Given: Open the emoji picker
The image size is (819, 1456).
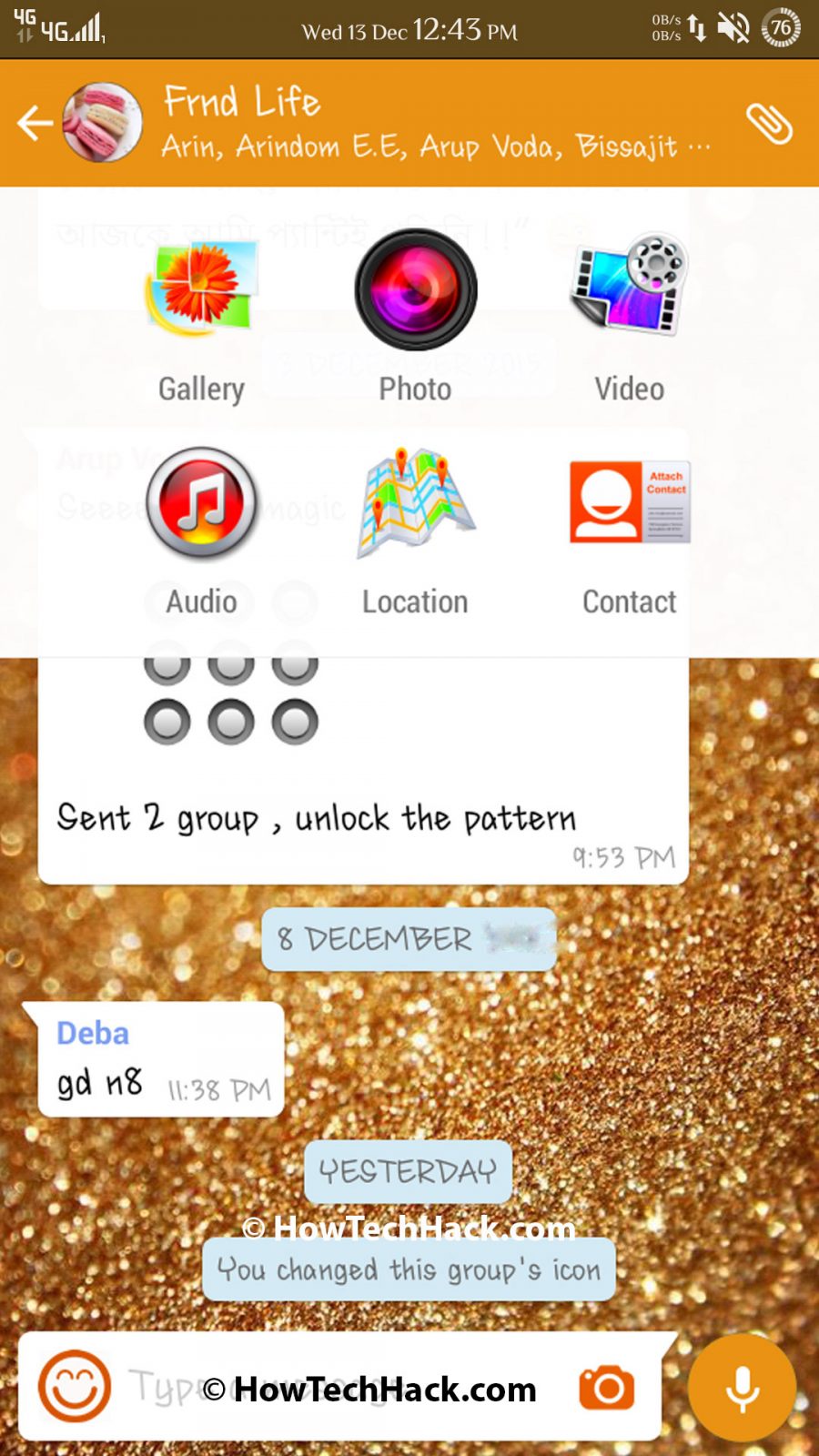Looking at the screenshot, I should tap(75, 1386).
